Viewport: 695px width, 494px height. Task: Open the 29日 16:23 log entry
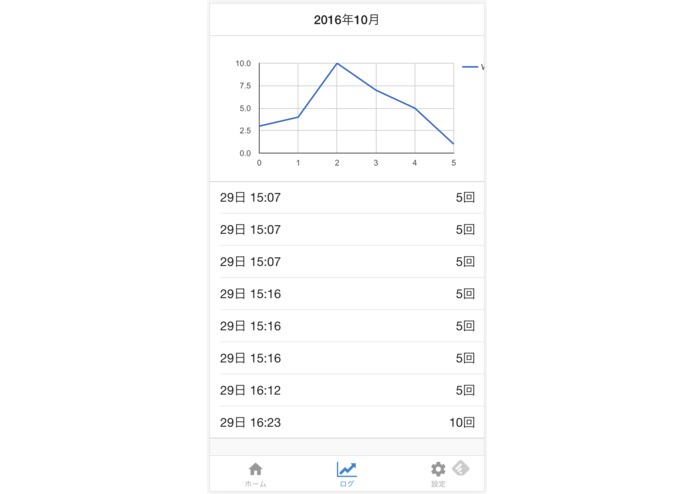347,422
